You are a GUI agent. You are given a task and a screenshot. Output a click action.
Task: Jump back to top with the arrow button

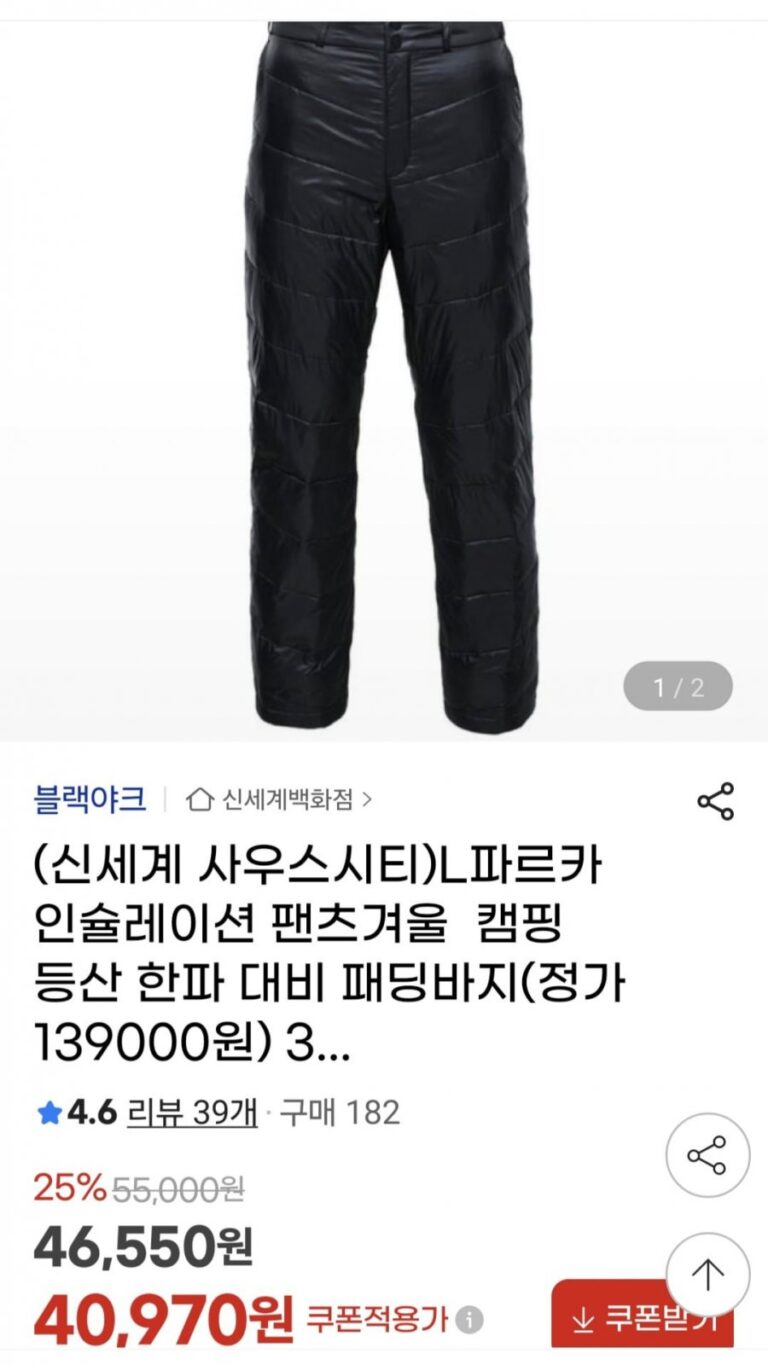pos(707,1274)
